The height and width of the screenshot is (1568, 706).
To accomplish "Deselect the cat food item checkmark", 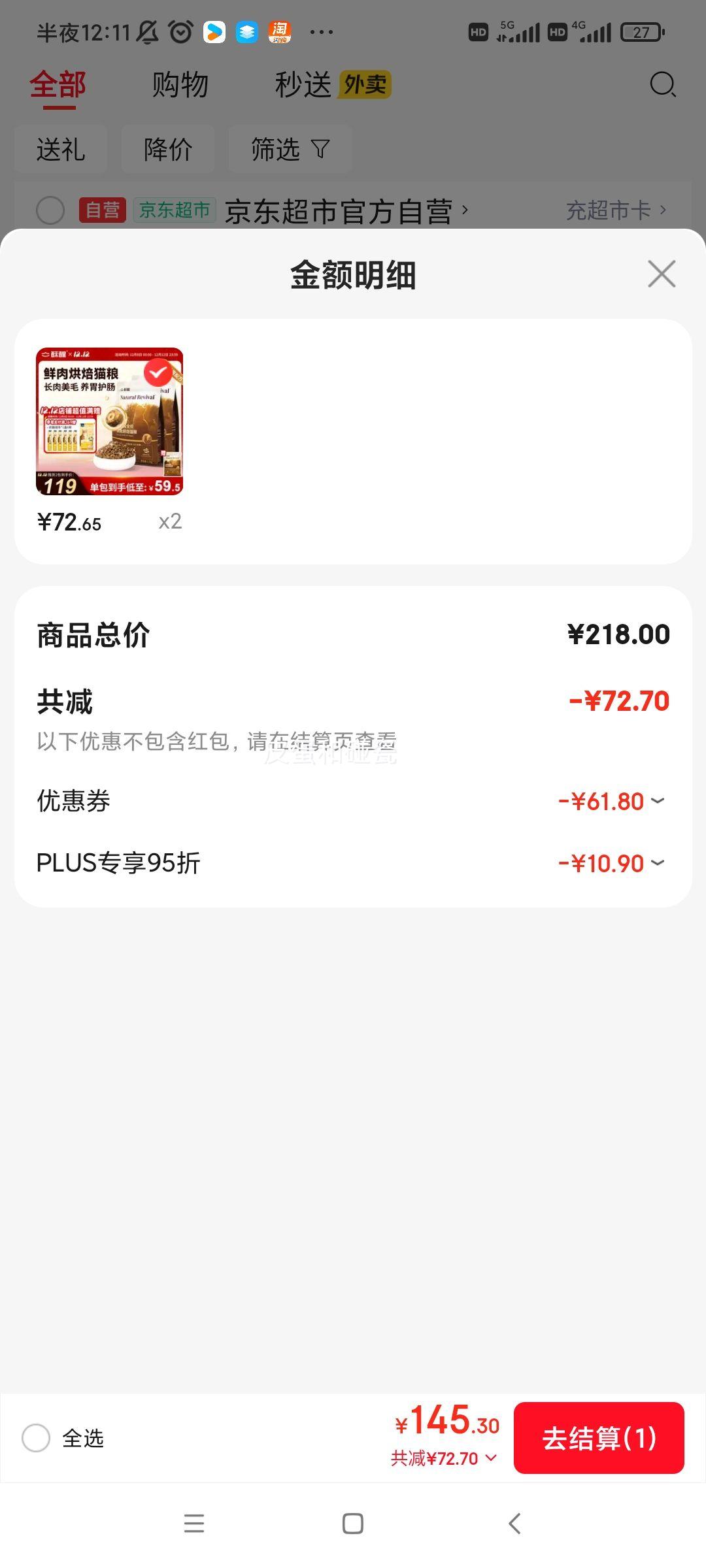I will [156, 373].
